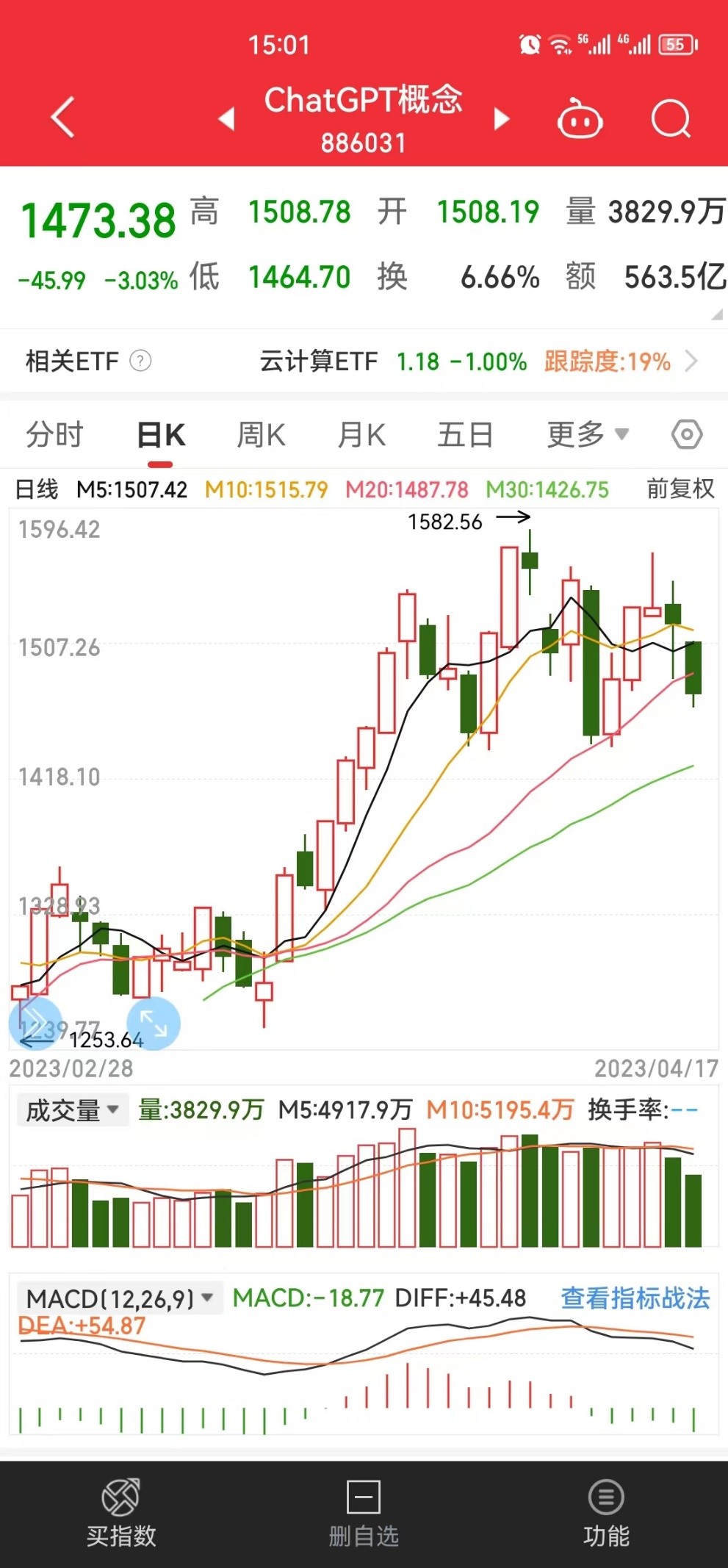Open chart settings via the target icon
728x1568 pixels.
coord(687,434)
